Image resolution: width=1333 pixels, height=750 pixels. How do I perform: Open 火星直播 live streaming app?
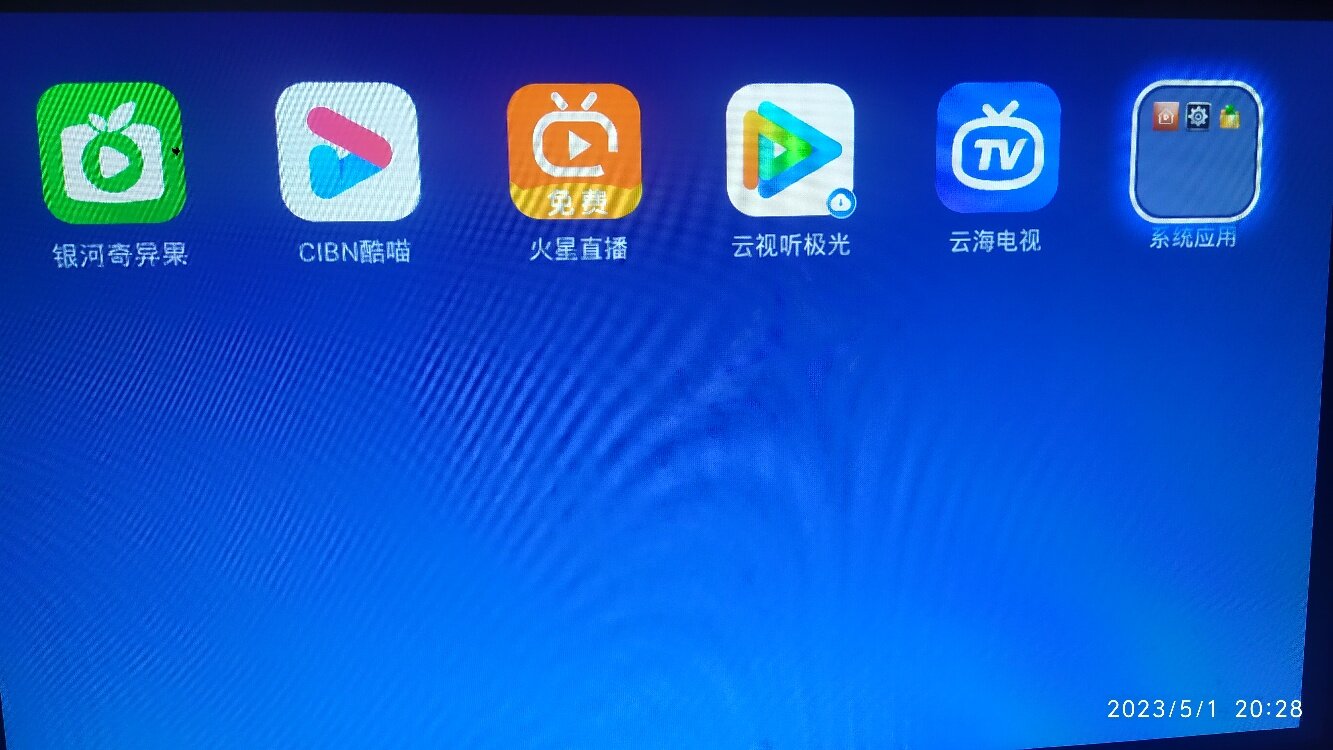(x=574, y=151)
